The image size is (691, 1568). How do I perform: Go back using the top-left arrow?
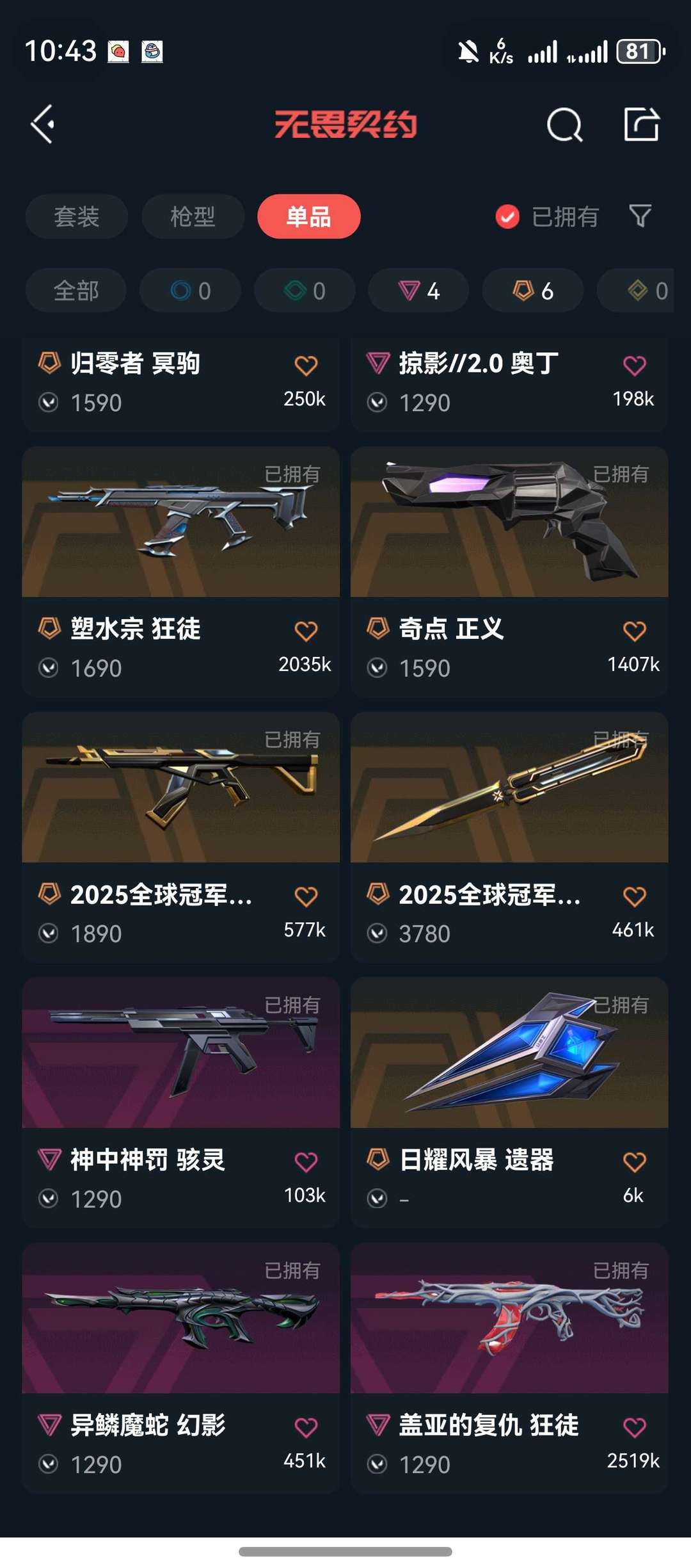coord(44,124)
